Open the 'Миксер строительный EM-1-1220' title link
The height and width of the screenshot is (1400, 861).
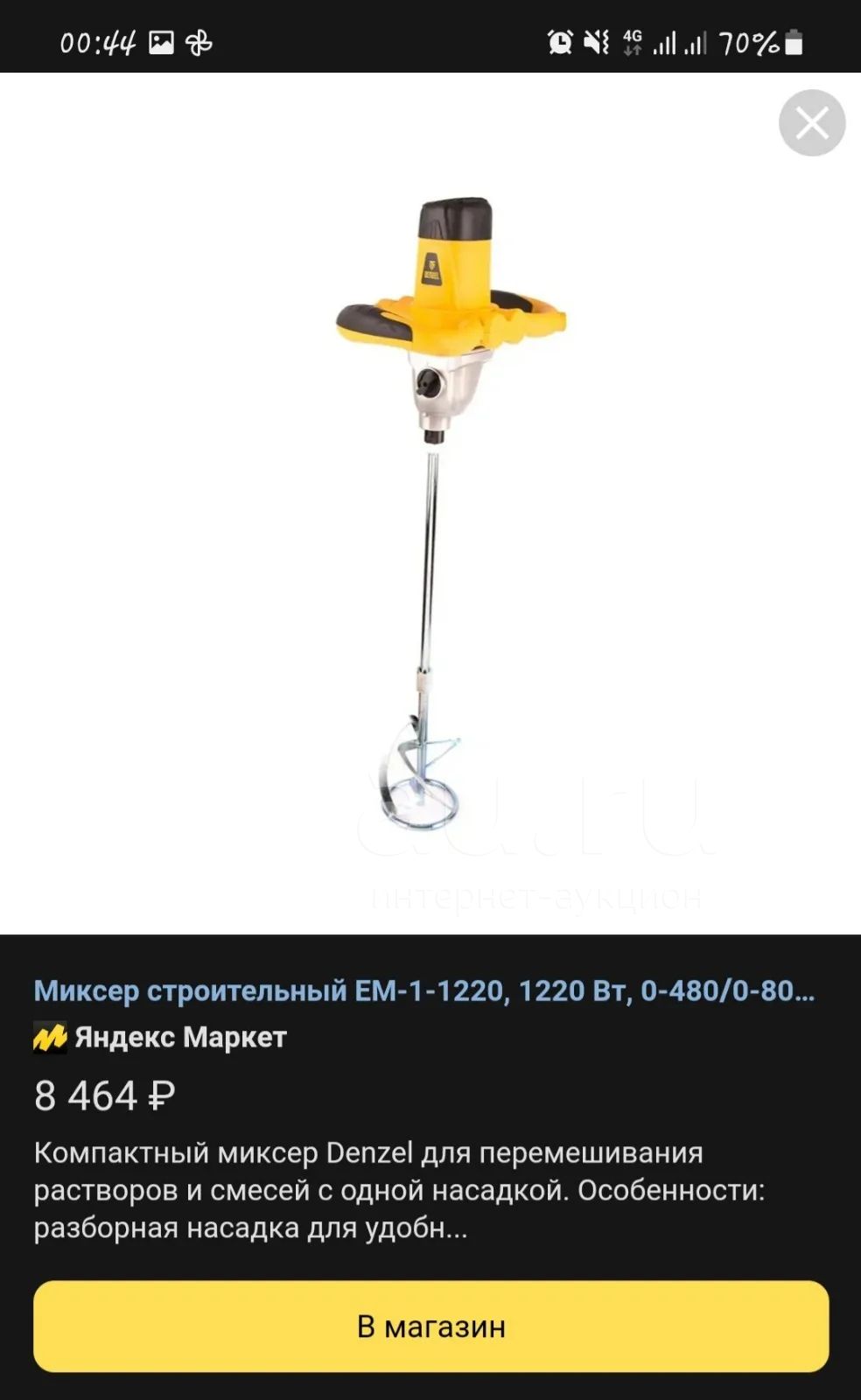point(424,990)
